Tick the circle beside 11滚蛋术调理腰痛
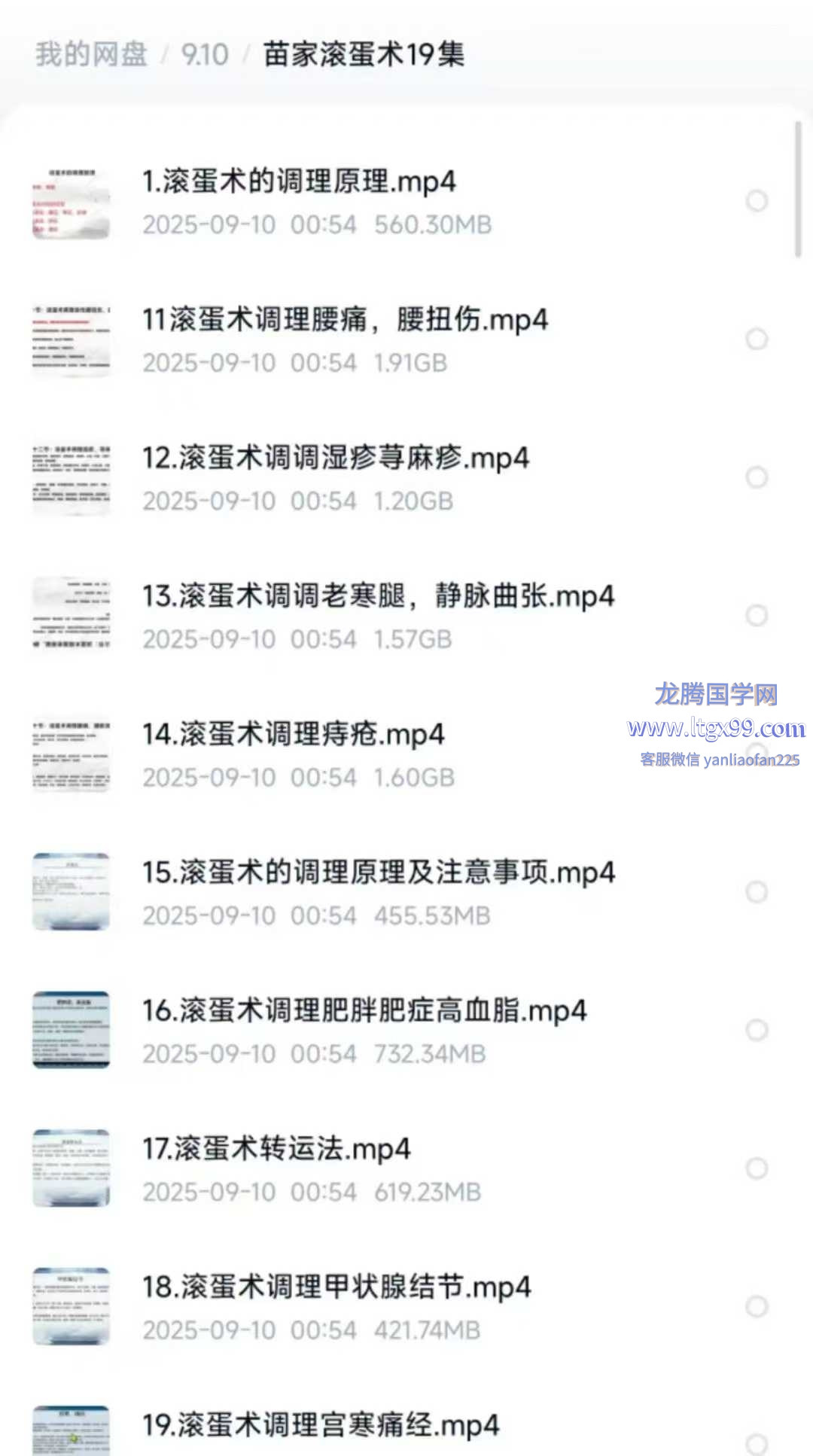The image size is (813, 1456). click(x=757, y=339)
